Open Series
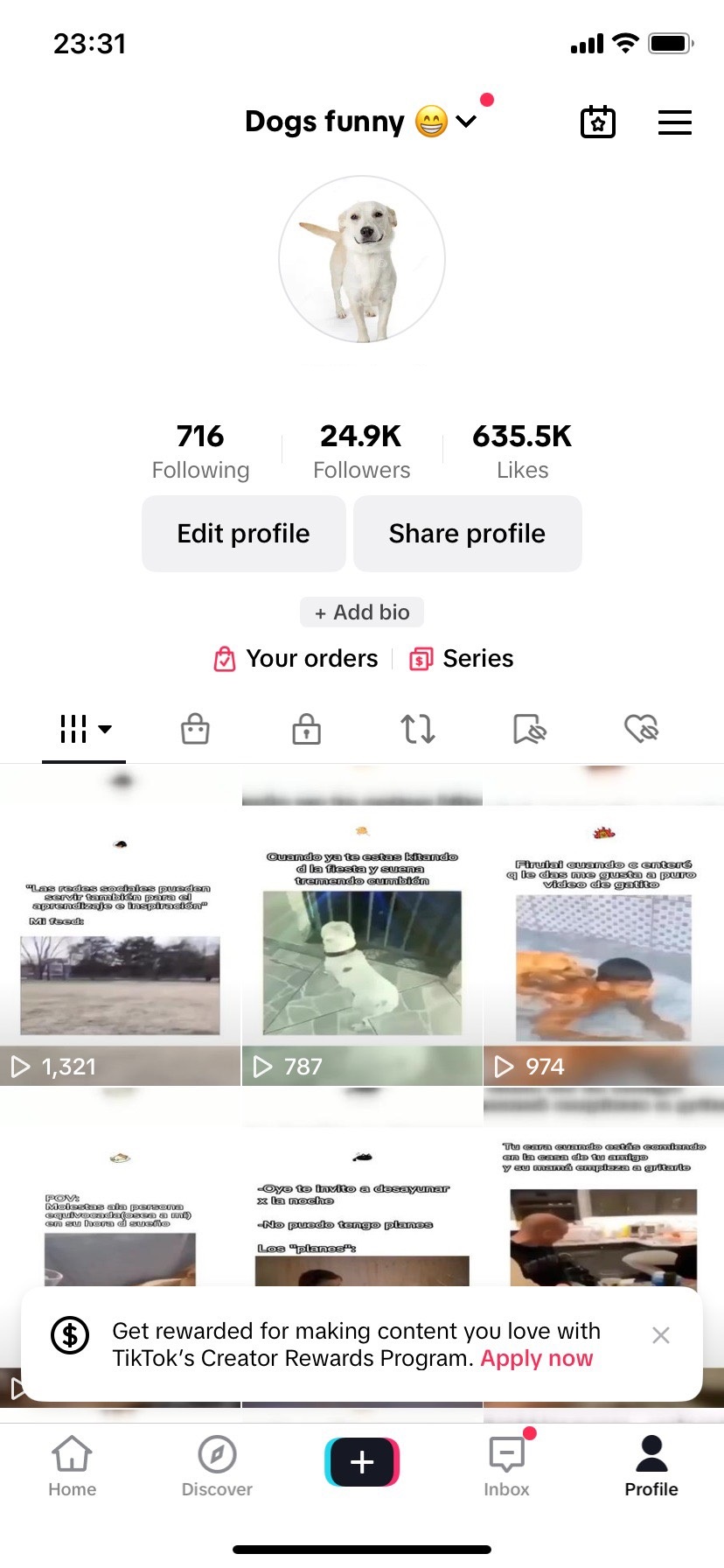 point(462,658)
